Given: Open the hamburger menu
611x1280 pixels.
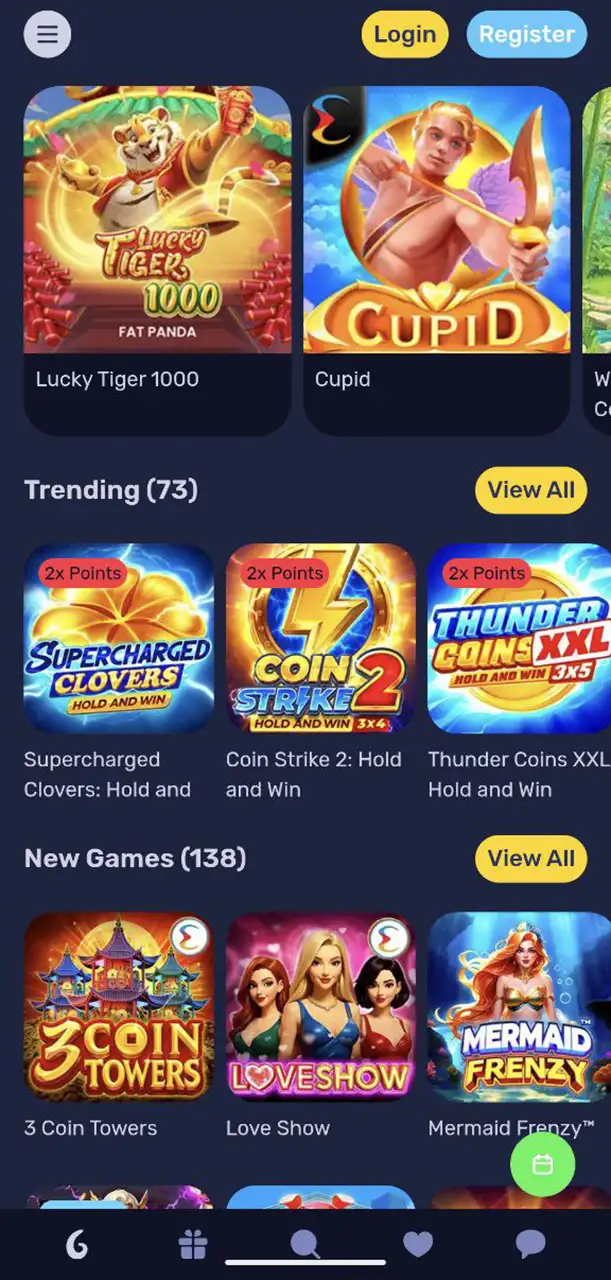Looking at the screenshot, I should pos(47,34).
